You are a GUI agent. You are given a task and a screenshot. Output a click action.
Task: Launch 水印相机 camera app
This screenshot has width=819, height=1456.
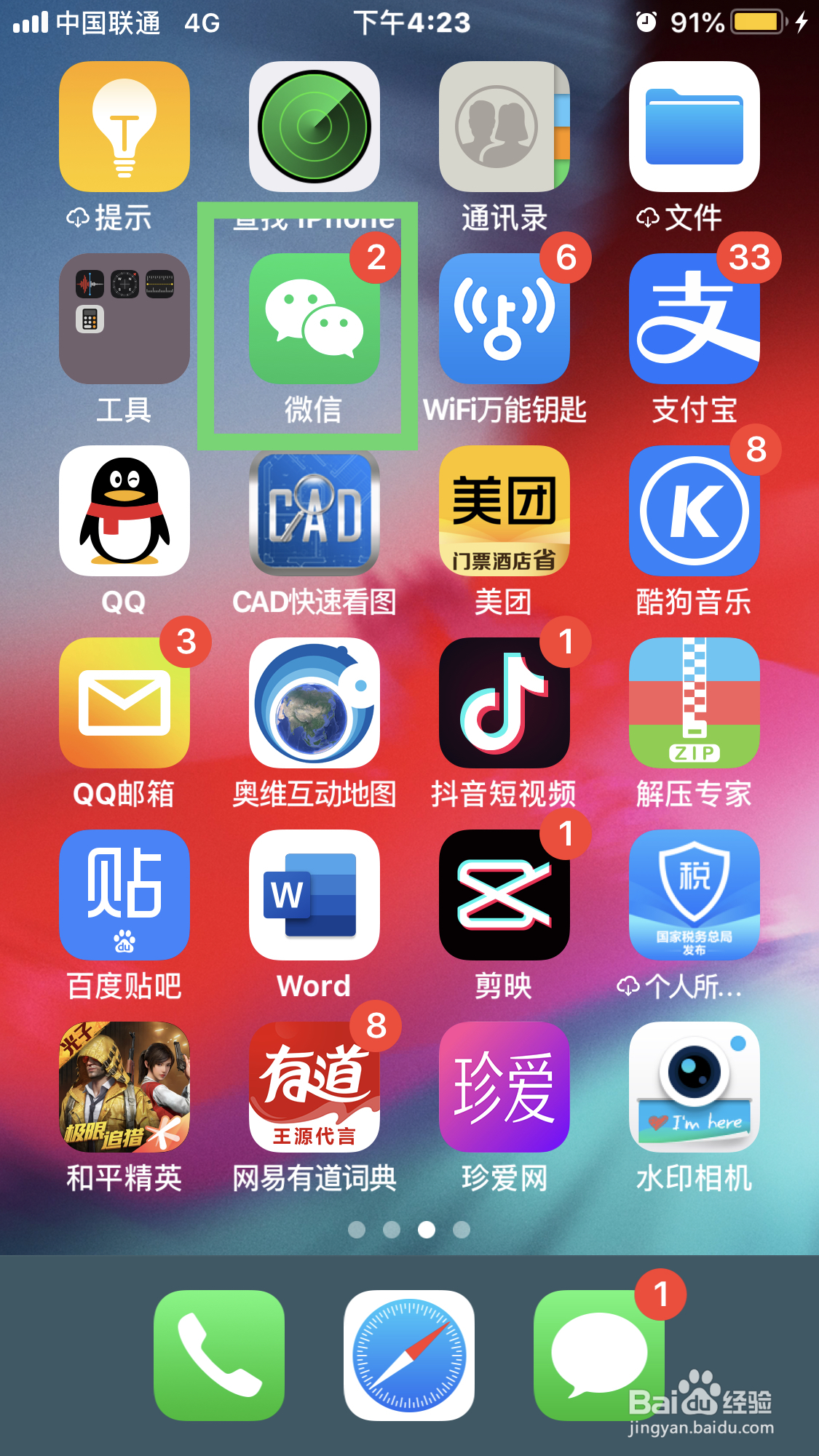pyautogui.click(x=694, y=1089)
